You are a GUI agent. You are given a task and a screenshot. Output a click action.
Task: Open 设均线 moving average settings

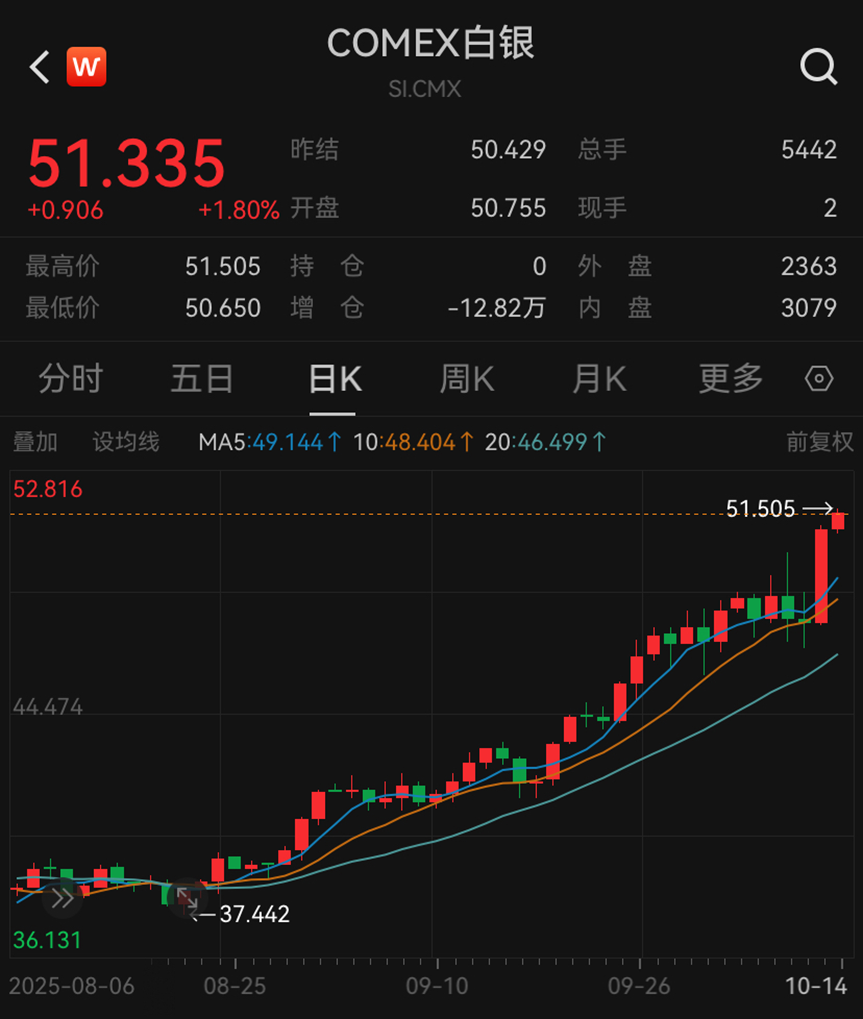click(126, 442)
